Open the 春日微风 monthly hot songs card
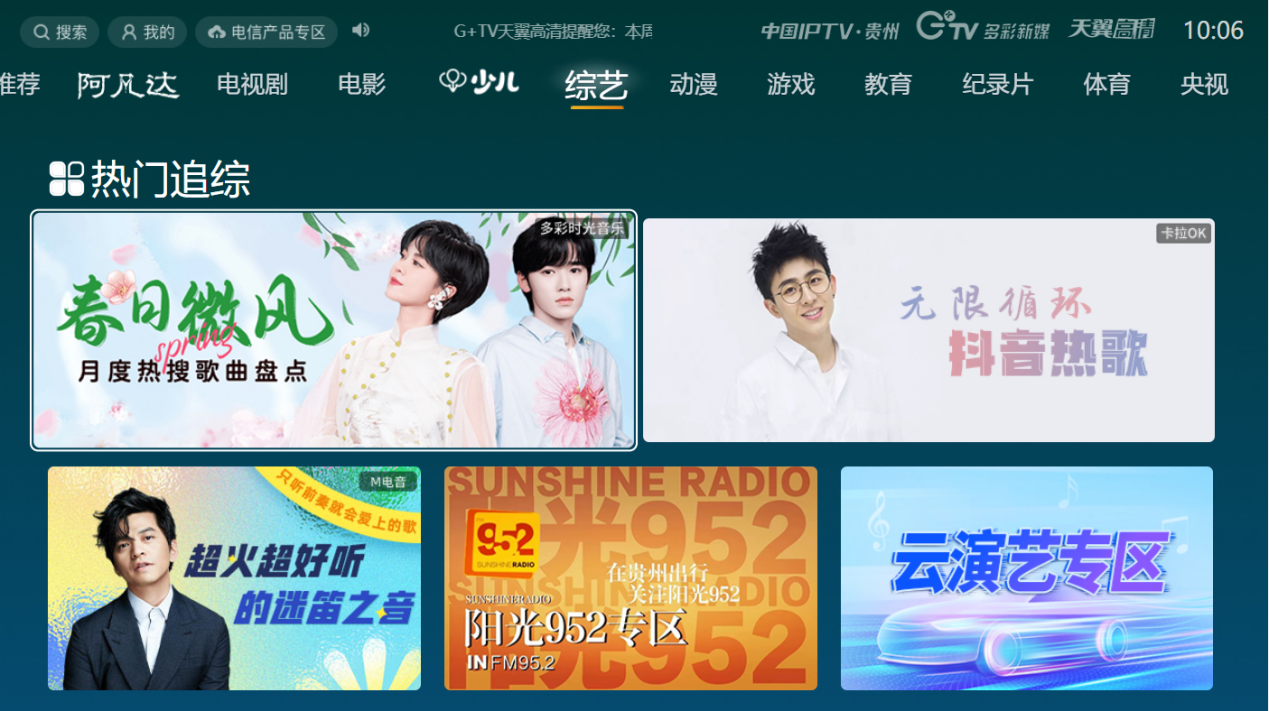Viewport: 1269px width, 711px height. tap(334, 330)
